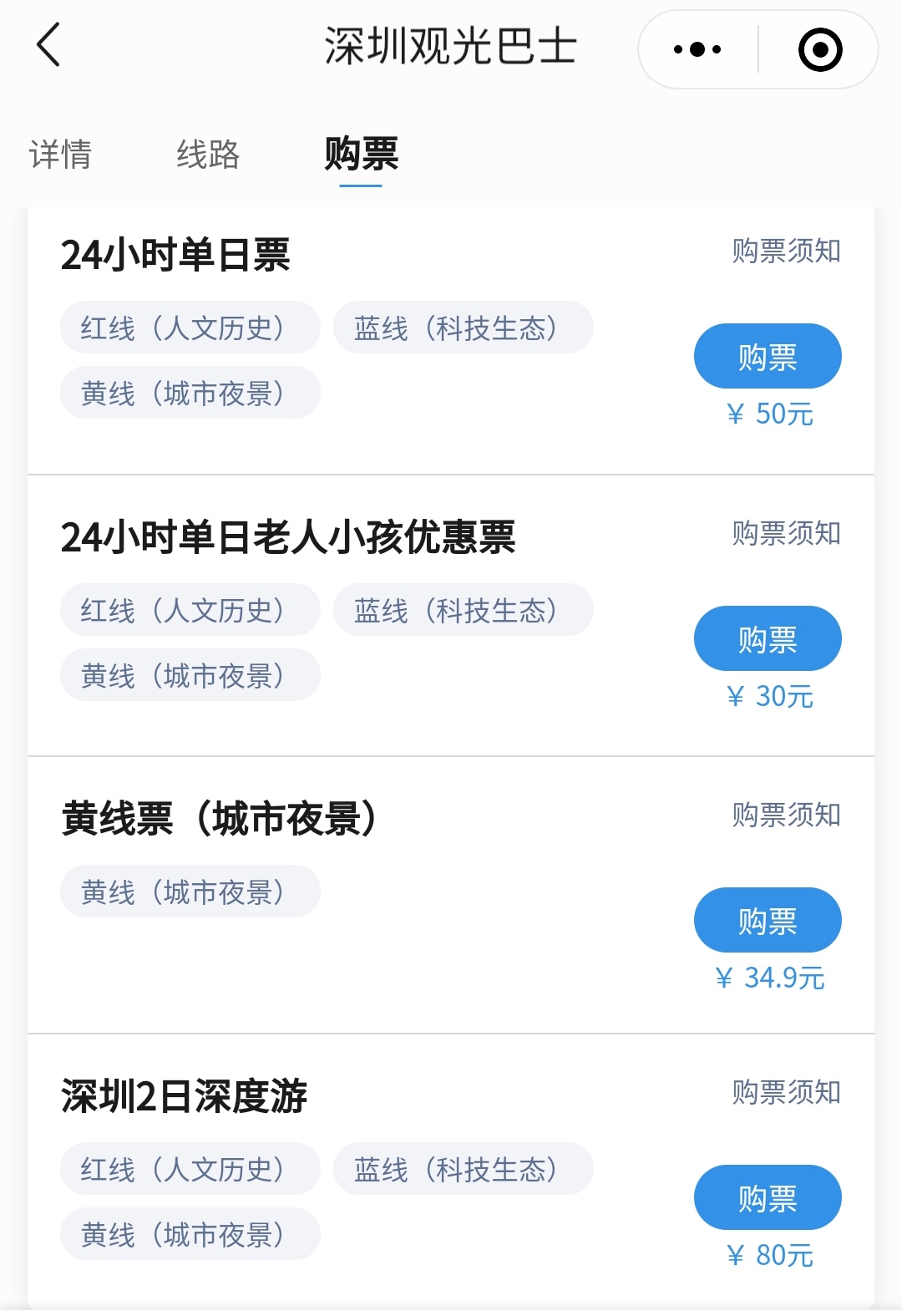Buy the 深圳2日深度游 ticket

point(767,1198)
